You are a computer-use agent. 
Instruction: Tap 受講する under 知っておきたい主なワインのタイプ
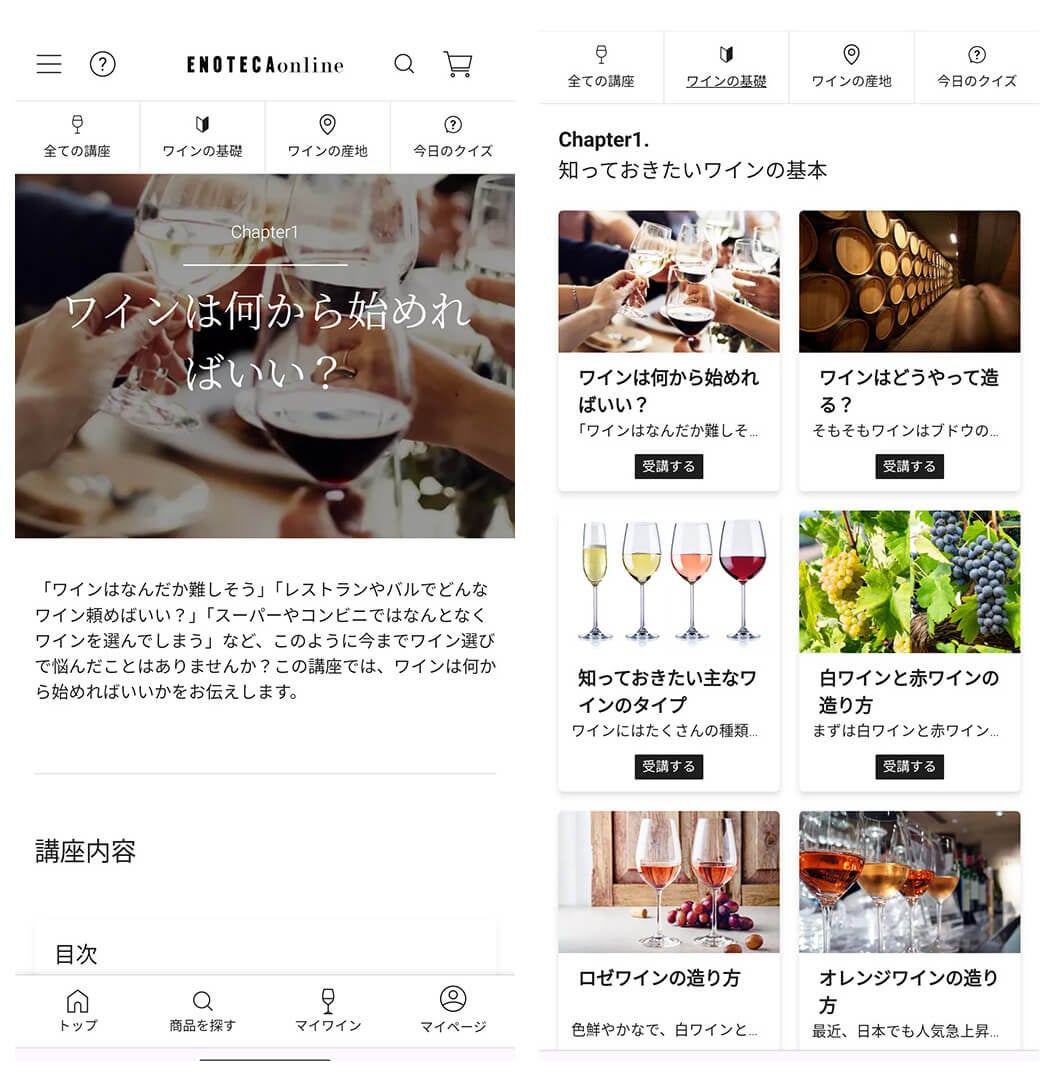tap(668, 766)
